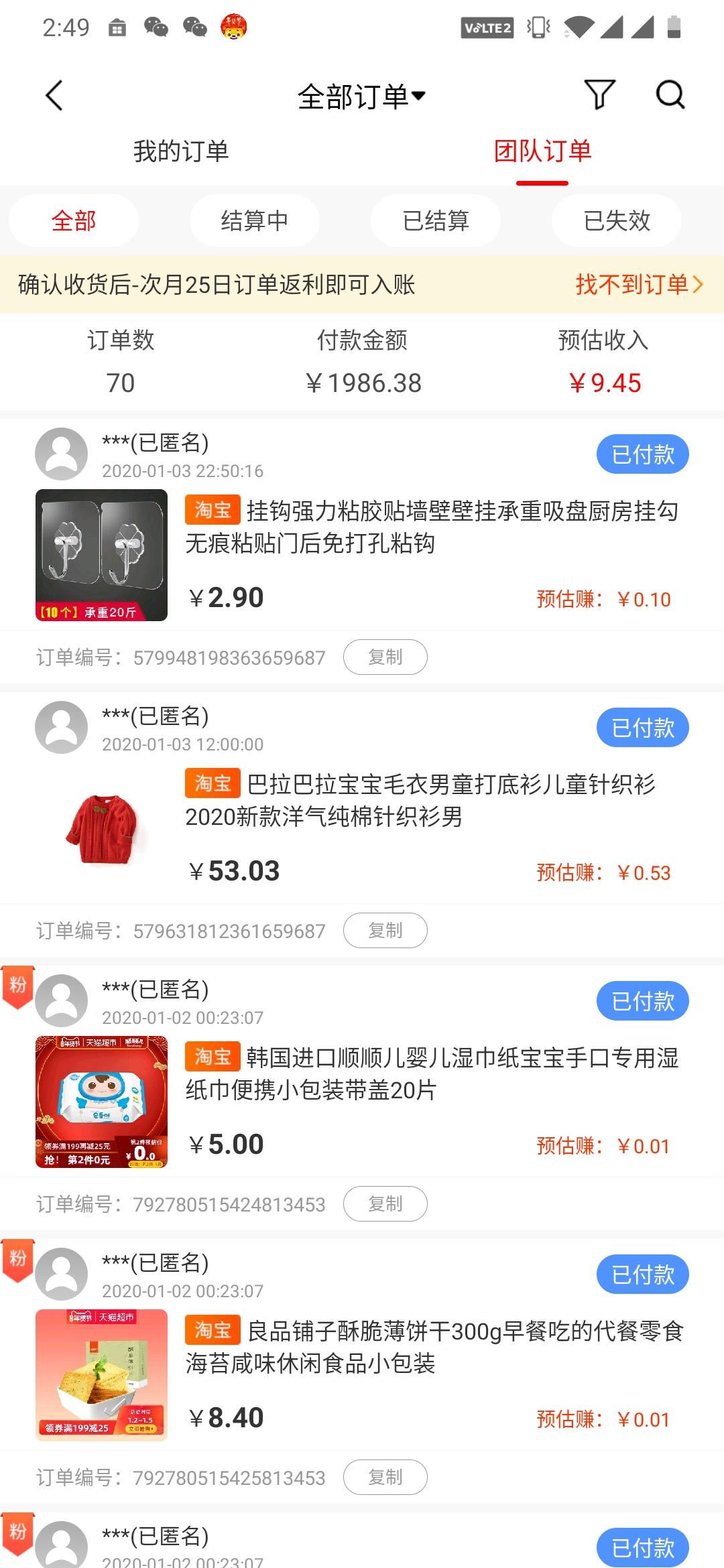Open search from the top bar
The image size is (724, 1568).
coord(668,95)
